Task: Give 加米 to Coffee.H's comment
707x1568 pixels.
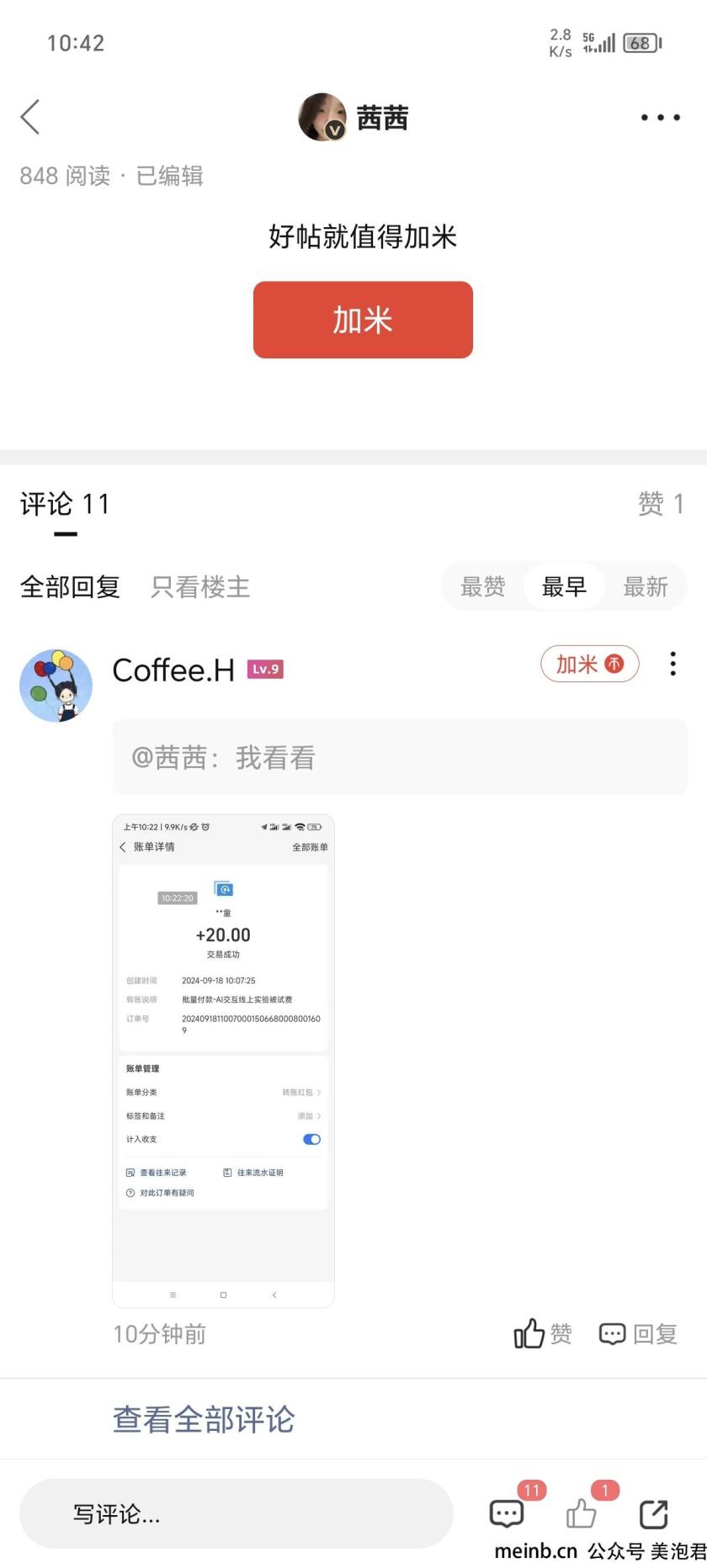Action: pyautogui.click(x=589, y=664)
